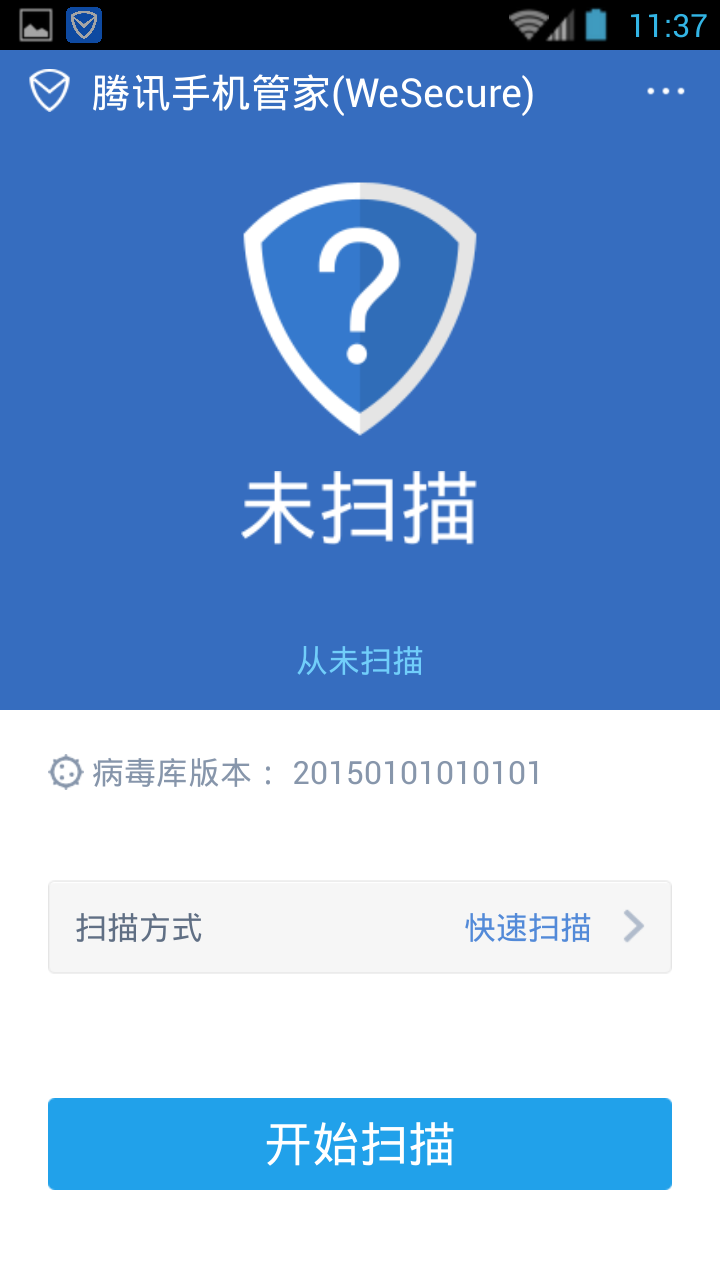Tap the 从未扫描 never-scanned link
The width and height of the screenshot is (720, 1280).
coord(360,661)
